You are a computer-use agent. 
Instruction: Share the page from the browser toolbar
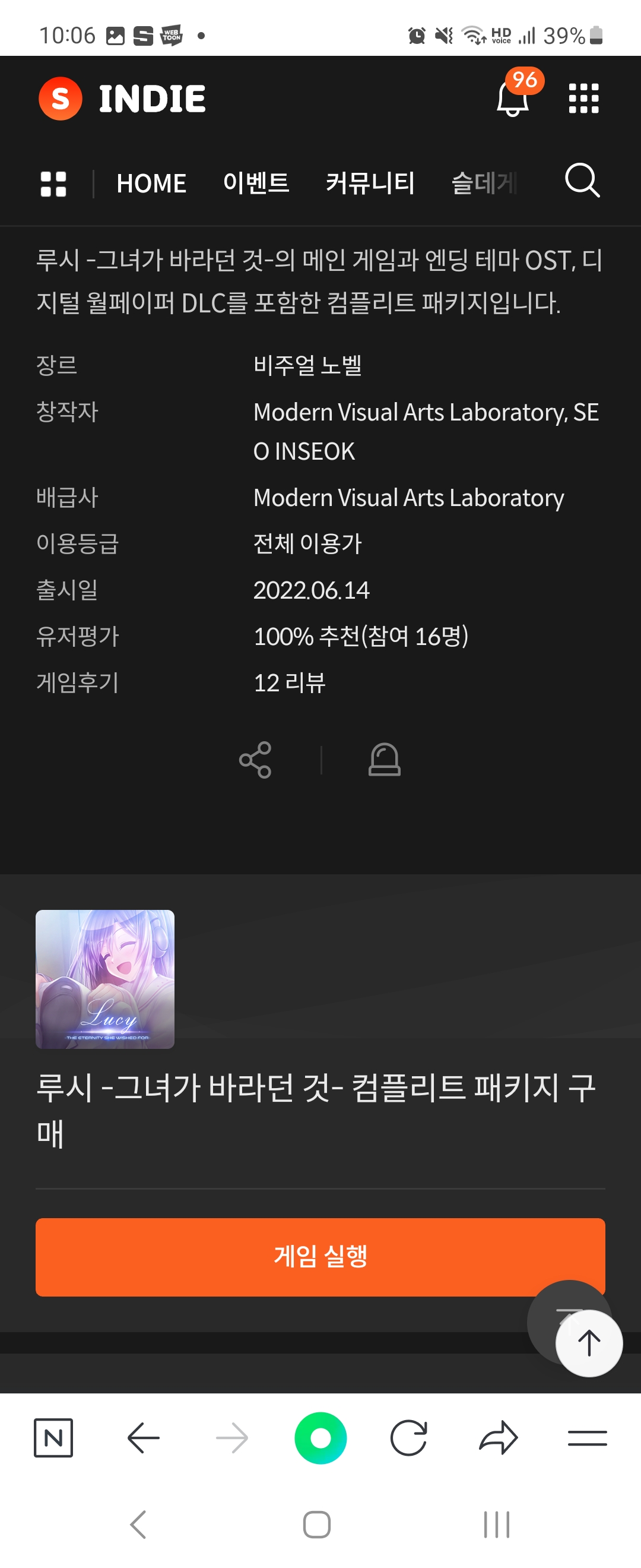click(498, 1438)
